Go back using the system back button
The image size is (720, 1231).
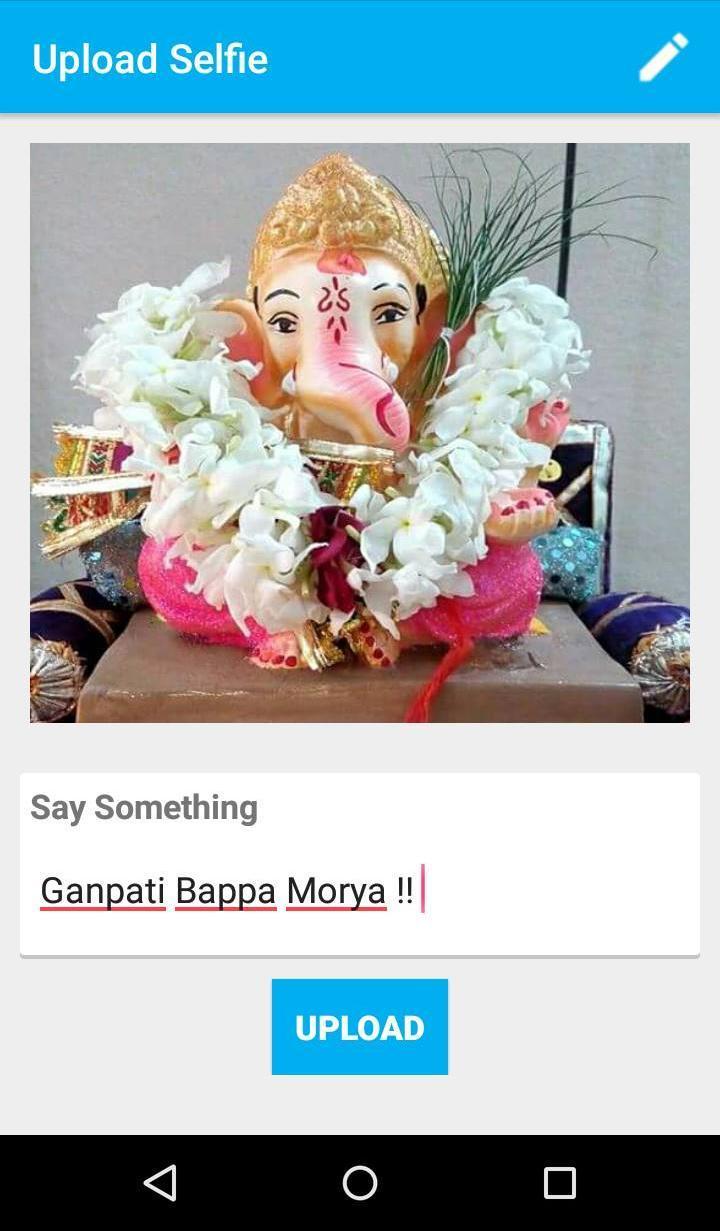160,1183
